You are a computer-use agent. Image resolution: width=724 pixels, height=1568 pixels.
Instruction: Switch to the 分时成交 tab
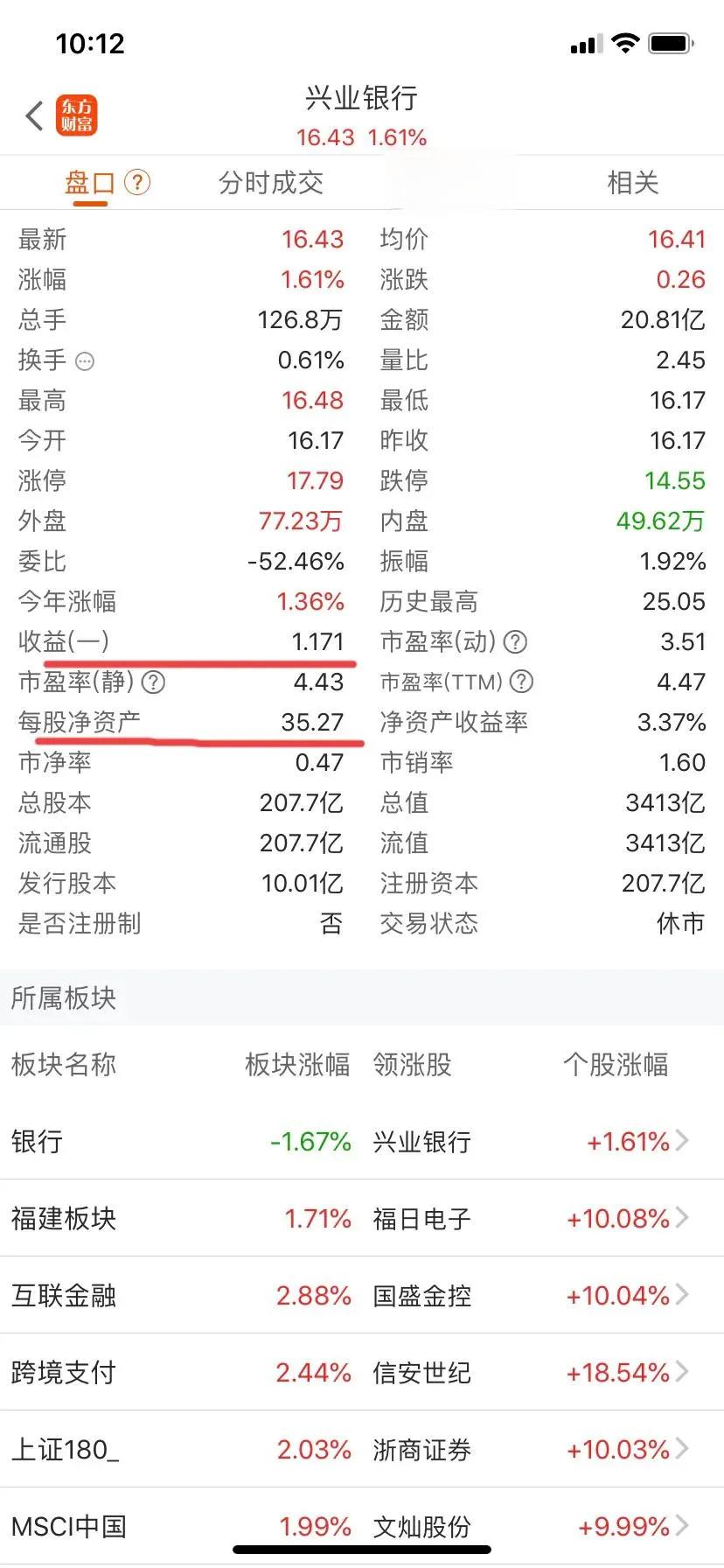[x=271, y=183]
